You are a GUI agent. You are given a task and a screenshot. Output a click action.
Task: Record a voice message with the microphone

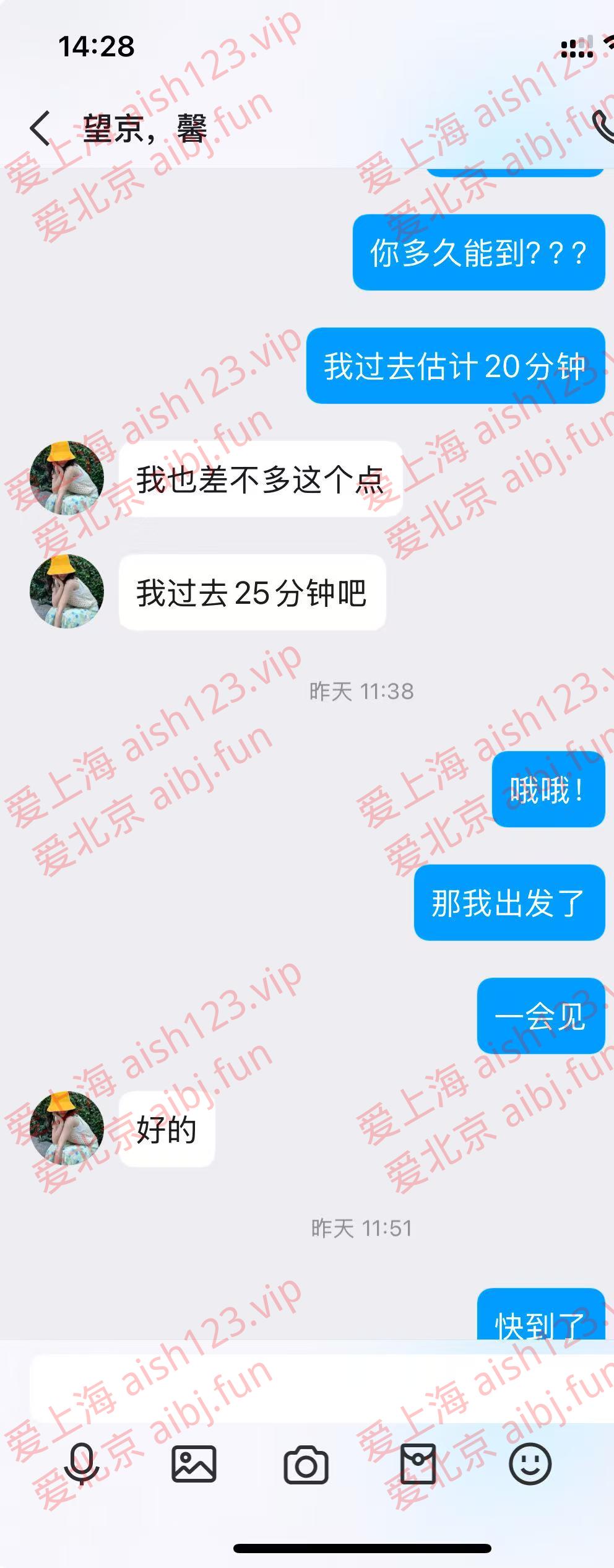point(82,1465)
